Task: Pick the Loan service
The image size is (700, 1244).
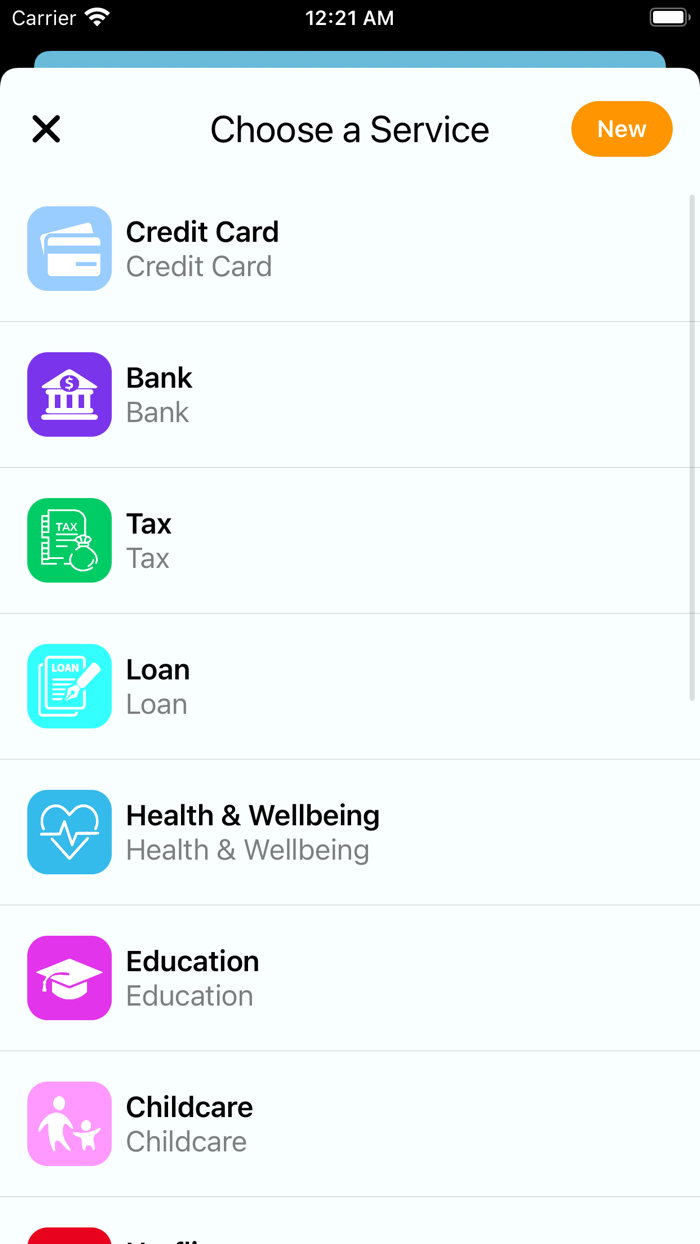Action: [350, 687]
